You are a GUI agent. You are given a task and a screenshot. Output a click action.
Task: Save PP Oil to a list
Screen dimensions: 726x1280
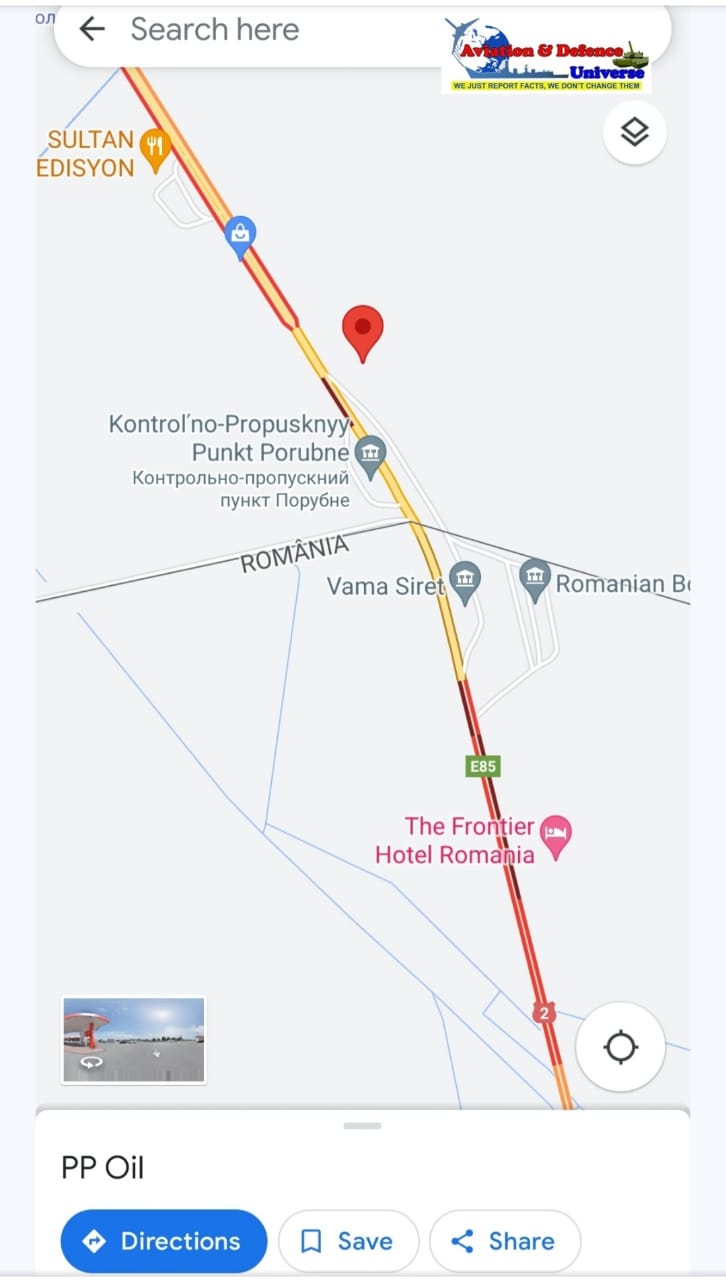coord(348,1241)
